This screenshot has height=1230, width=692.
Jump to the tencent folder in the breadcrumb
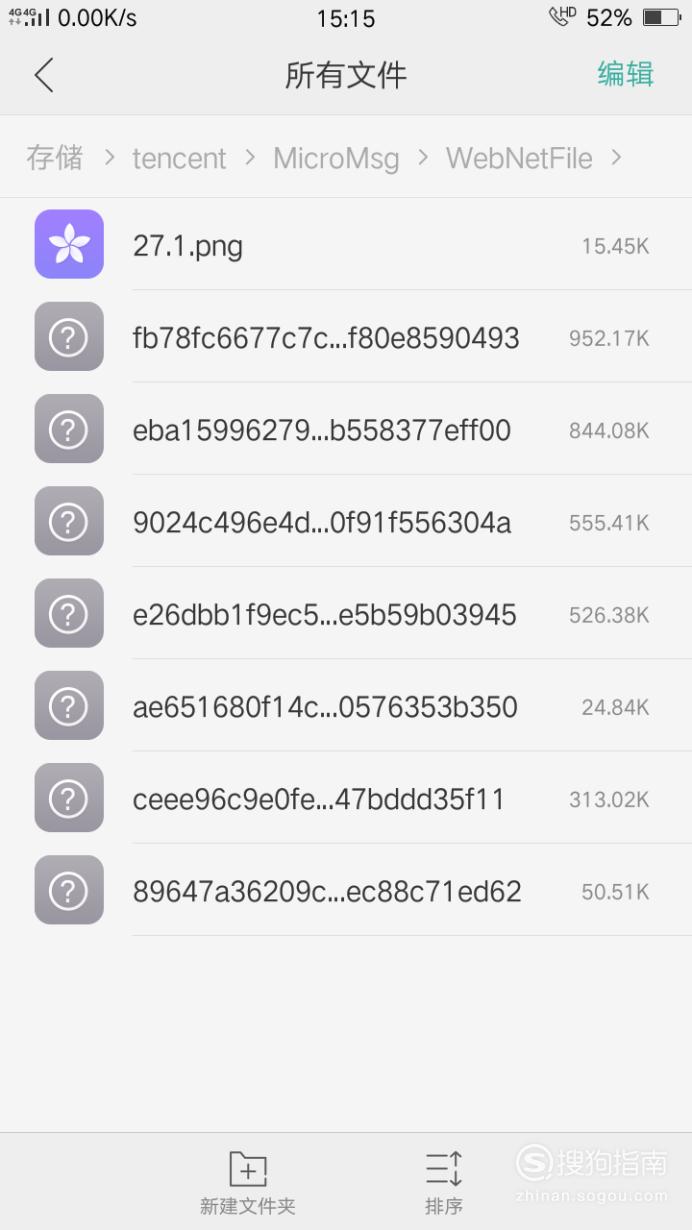pyautogui.click(x=179, y=158)
